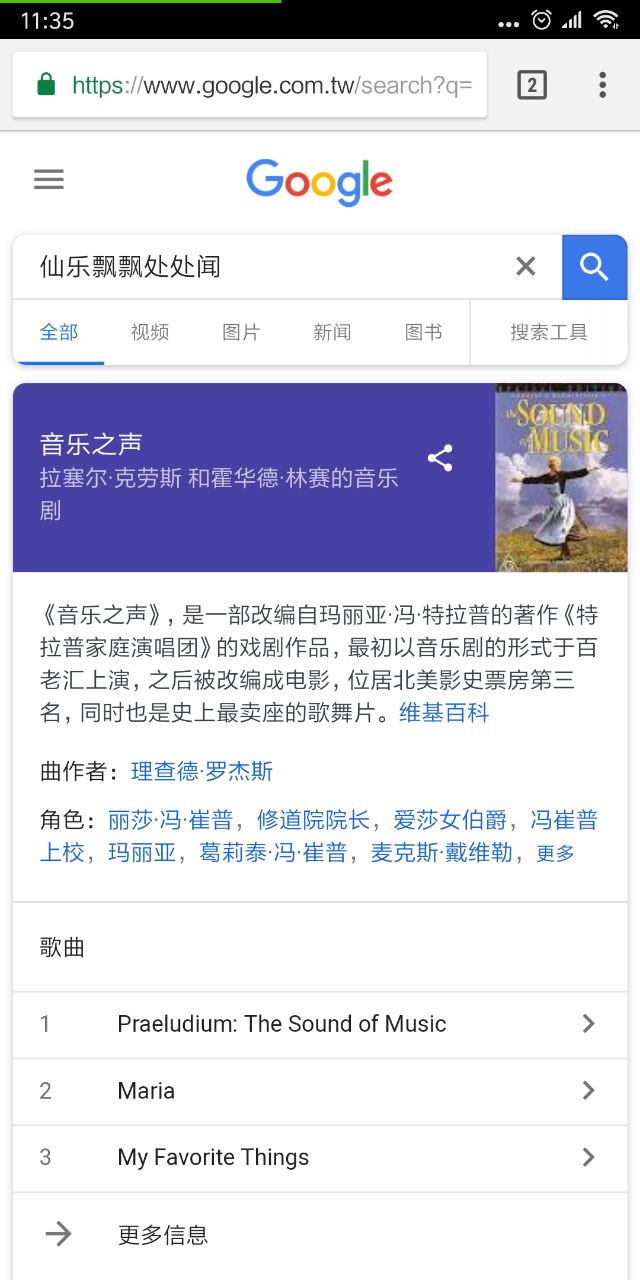Switch to the 图书 tab
The height and width of the screenshot is (1280, 640).
(x=423, y=332)
